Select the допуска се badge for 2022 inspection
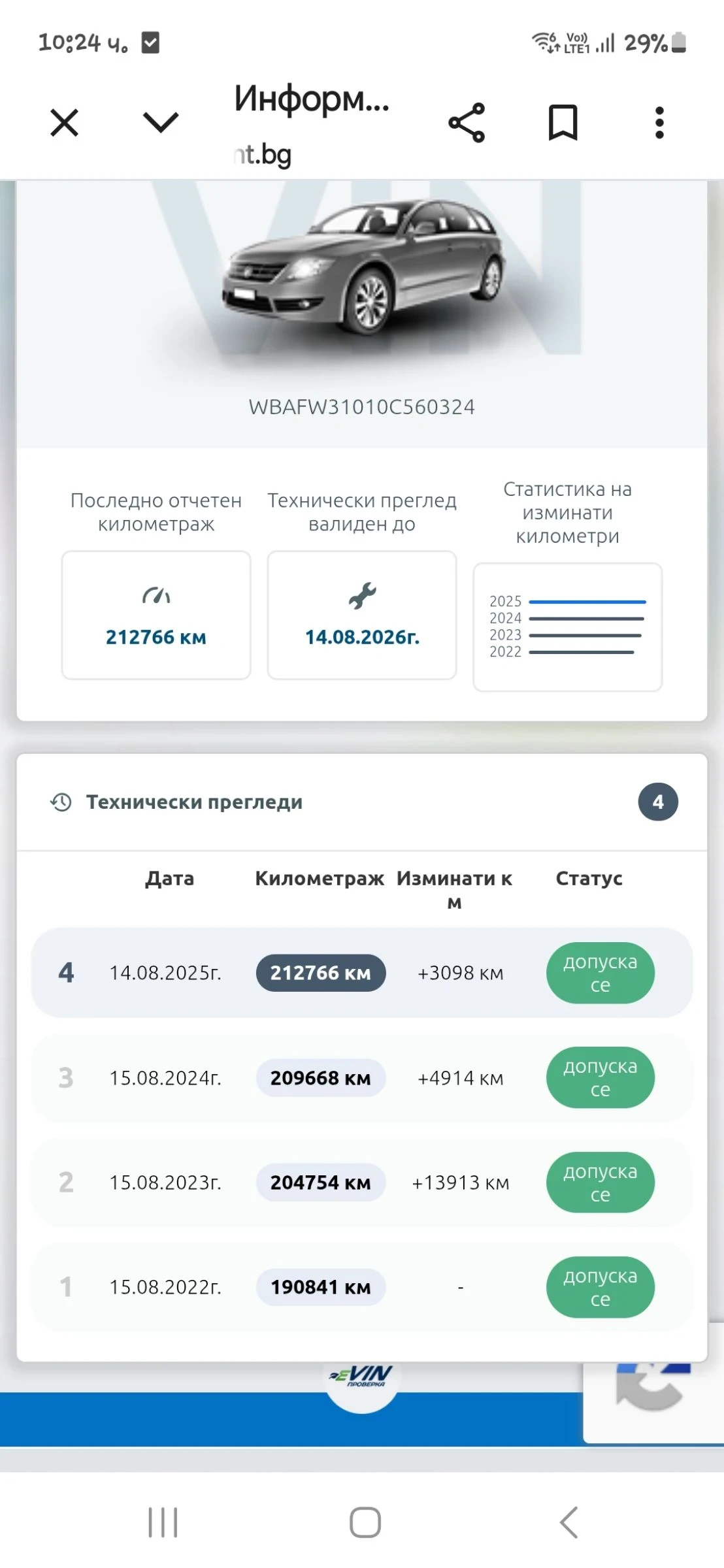 tap(600, 1287)
